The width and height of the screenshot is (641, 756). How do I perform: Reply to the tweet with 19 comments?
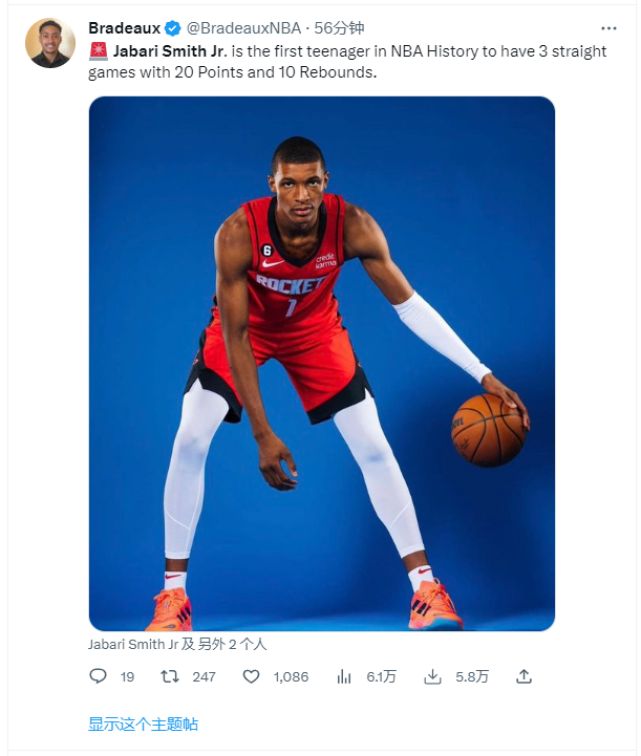point(98,677)
